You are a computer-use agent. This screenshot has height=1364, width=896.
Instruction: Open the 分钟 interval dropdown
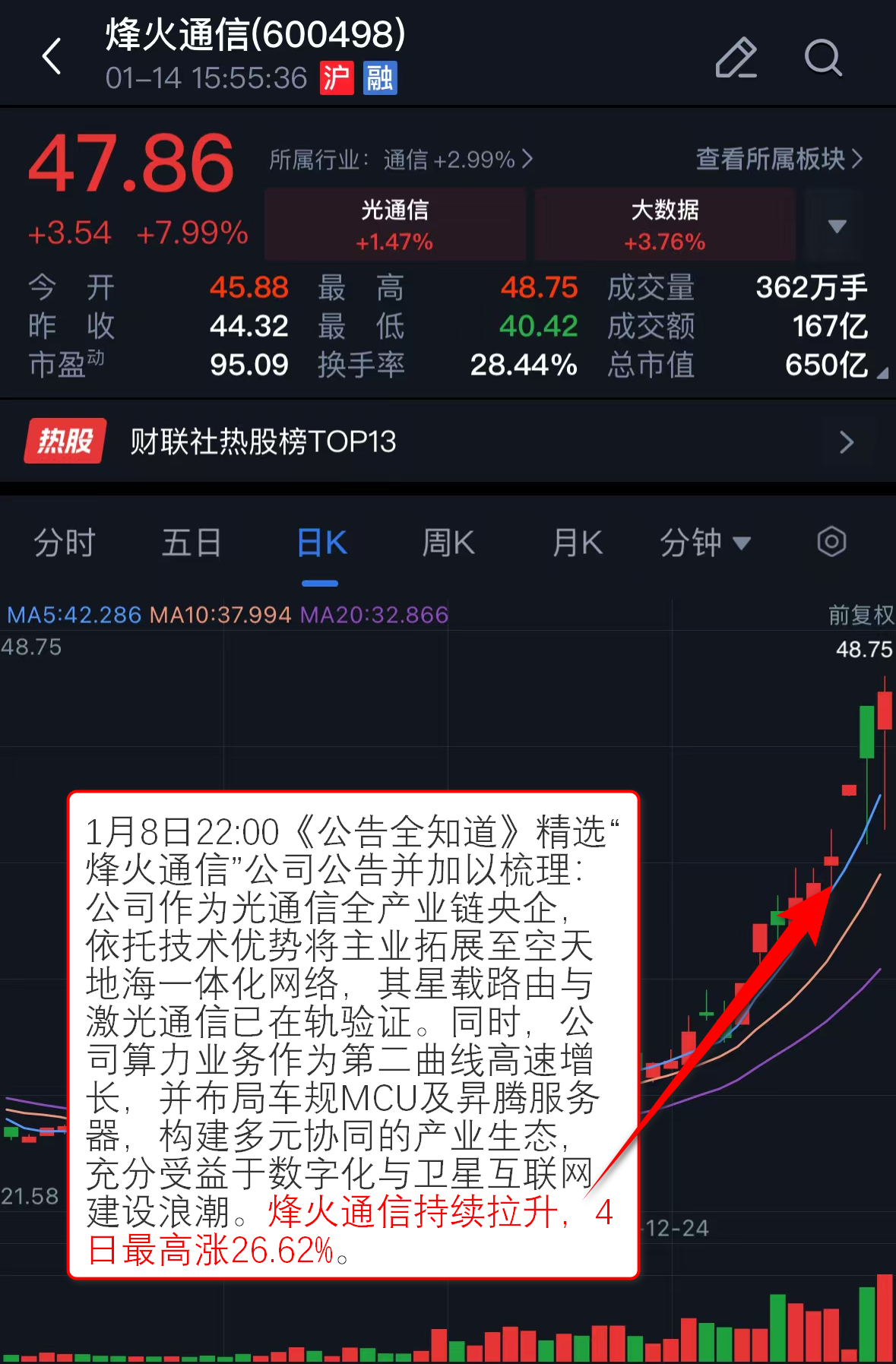click(x=704, y=543)
